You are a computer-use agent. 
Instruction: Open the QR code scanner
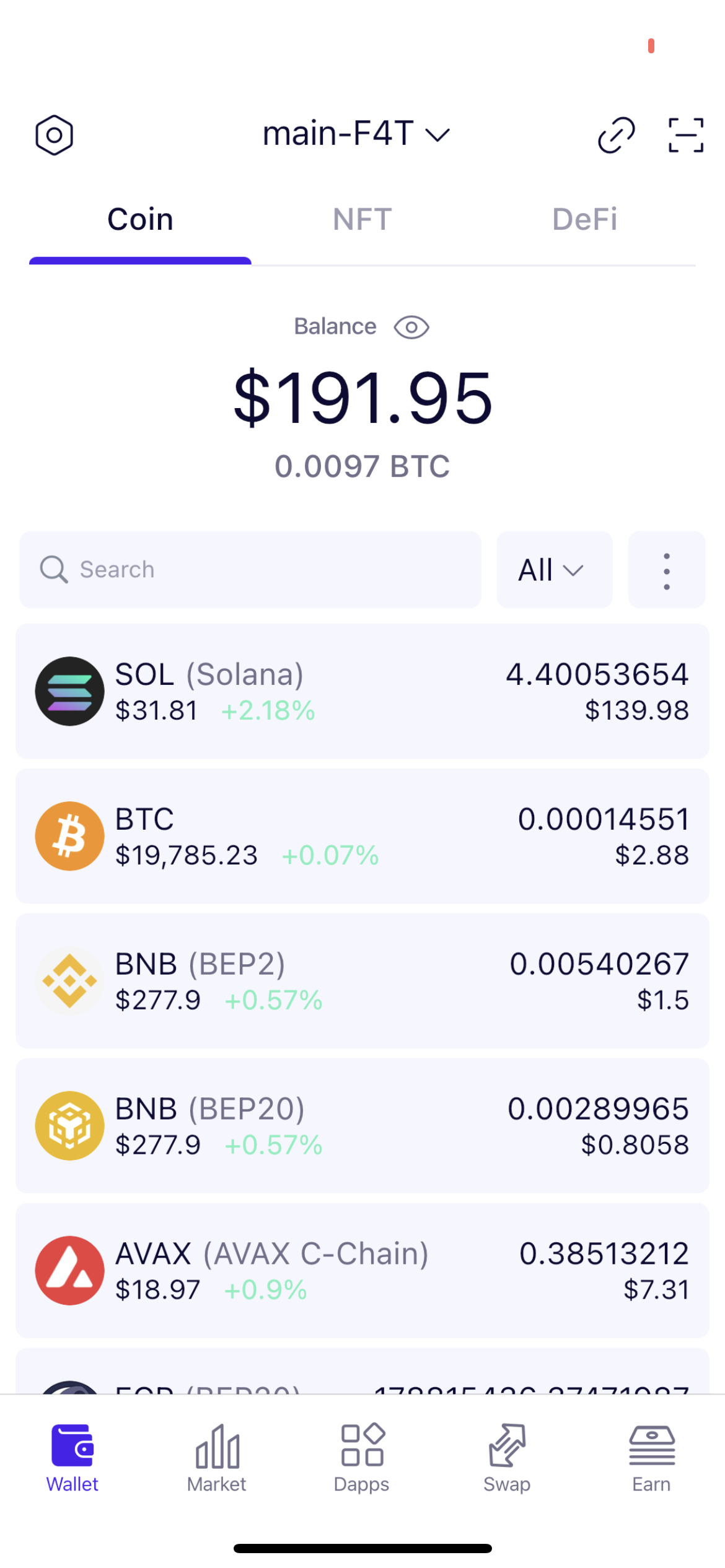686,134
